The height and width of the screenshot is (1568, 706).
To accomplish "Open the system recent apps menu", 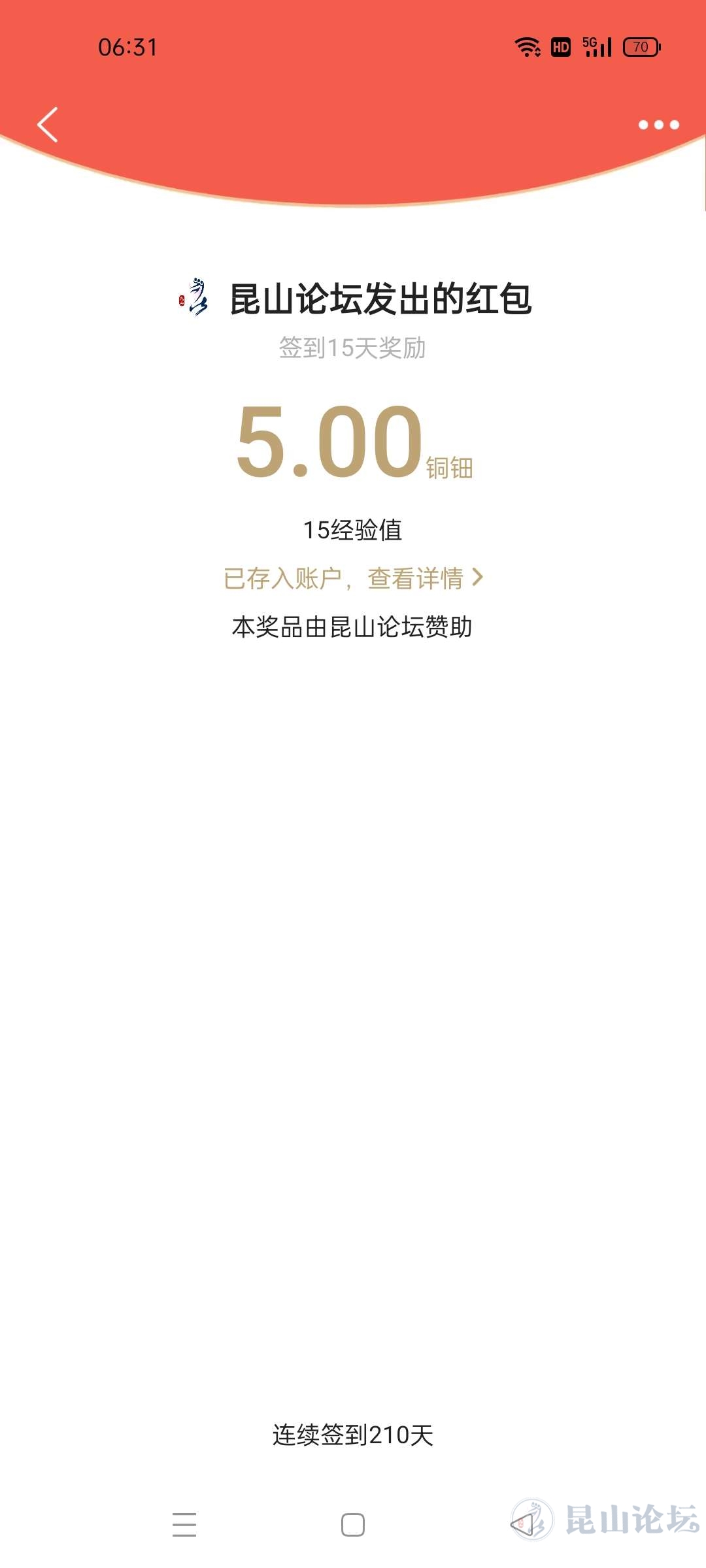I will coord(184,1525).
